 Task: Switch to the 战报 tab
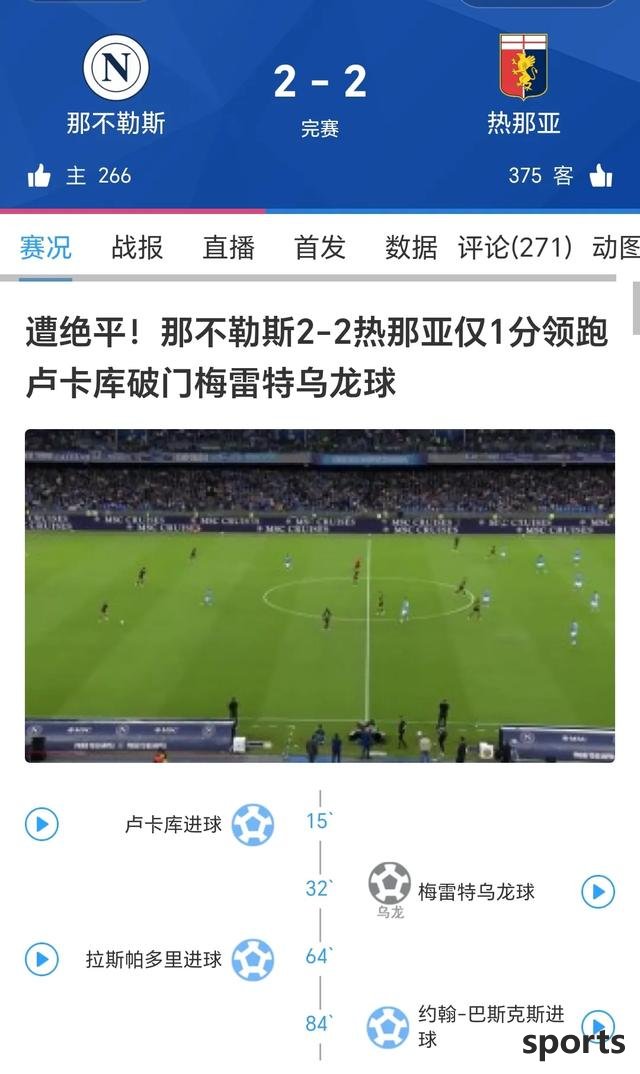(137, 248)
